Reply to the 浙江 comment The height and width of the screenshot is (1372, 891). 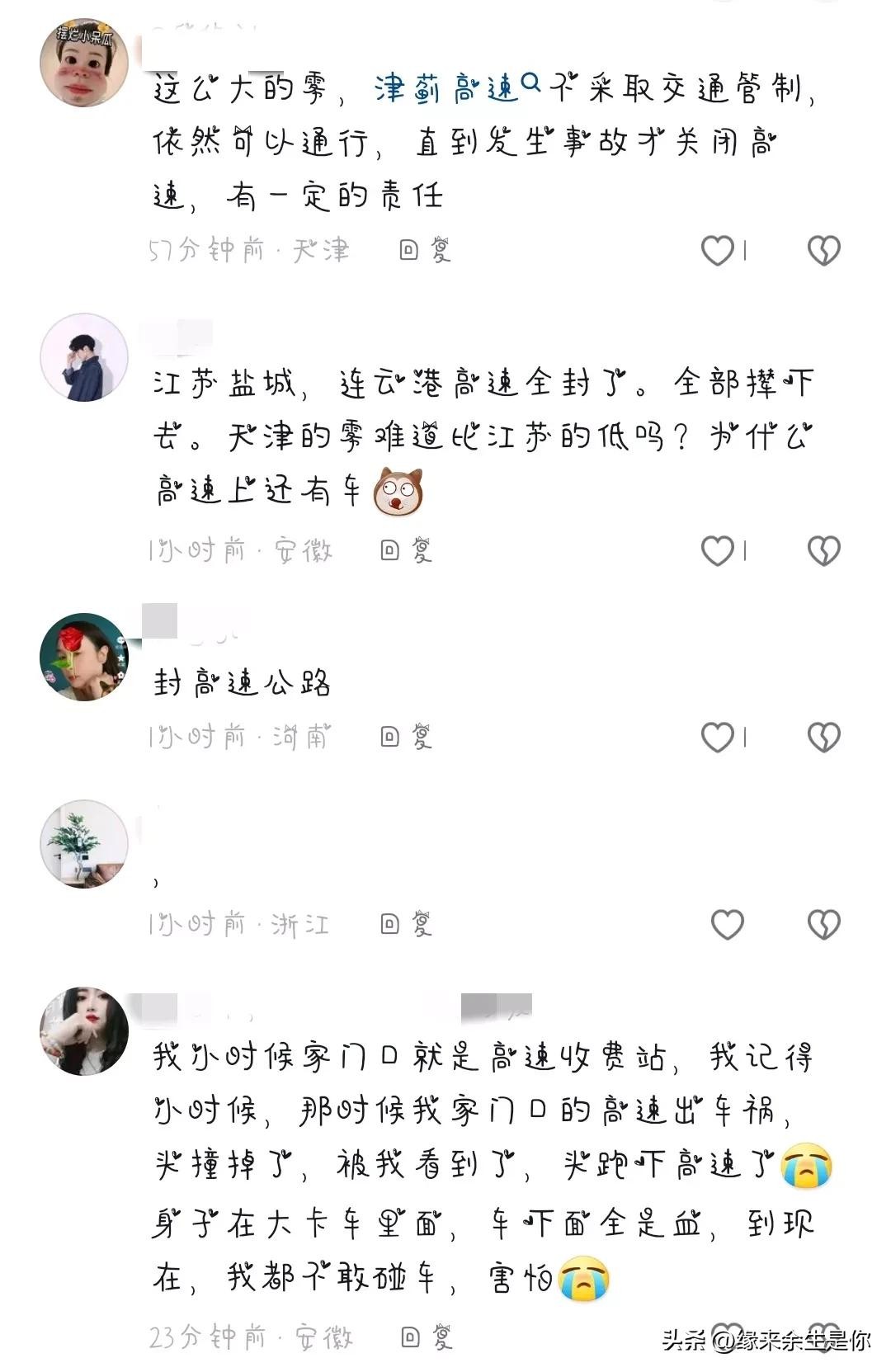pos(406,924)
